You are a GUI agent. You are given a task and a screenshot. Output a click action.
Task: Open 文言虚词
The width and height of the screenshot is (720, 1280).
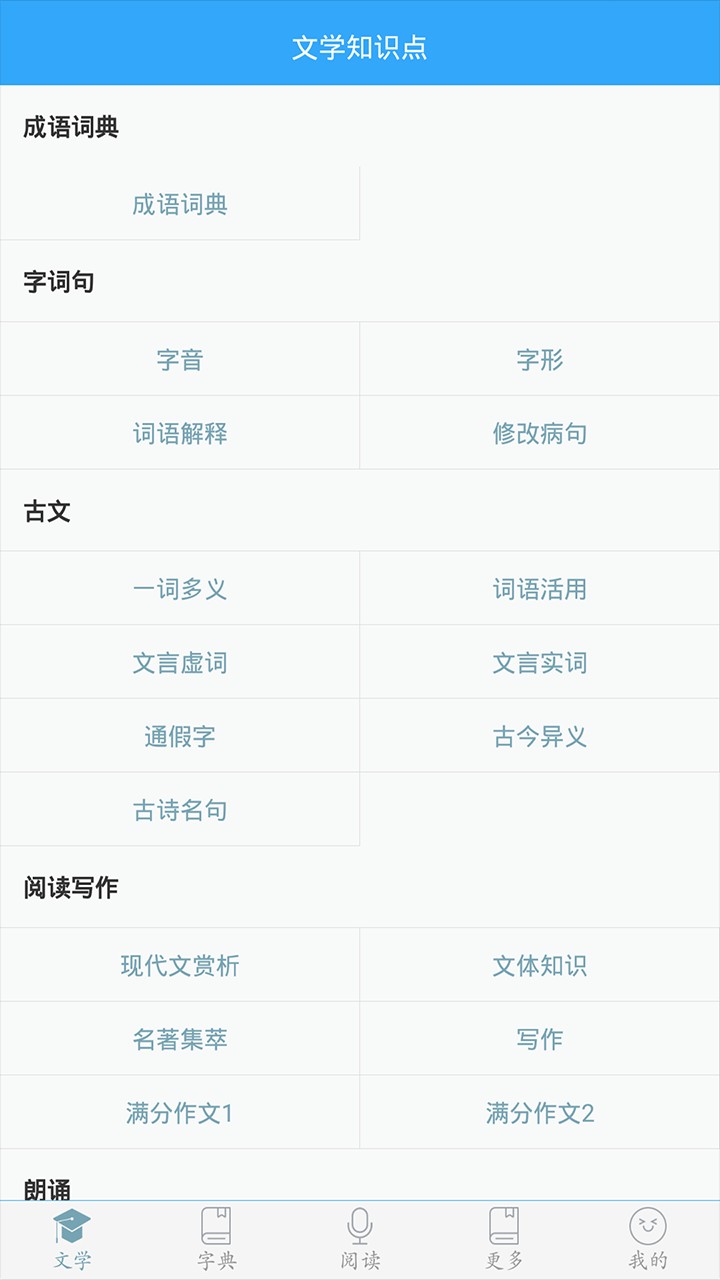[180, 662]
